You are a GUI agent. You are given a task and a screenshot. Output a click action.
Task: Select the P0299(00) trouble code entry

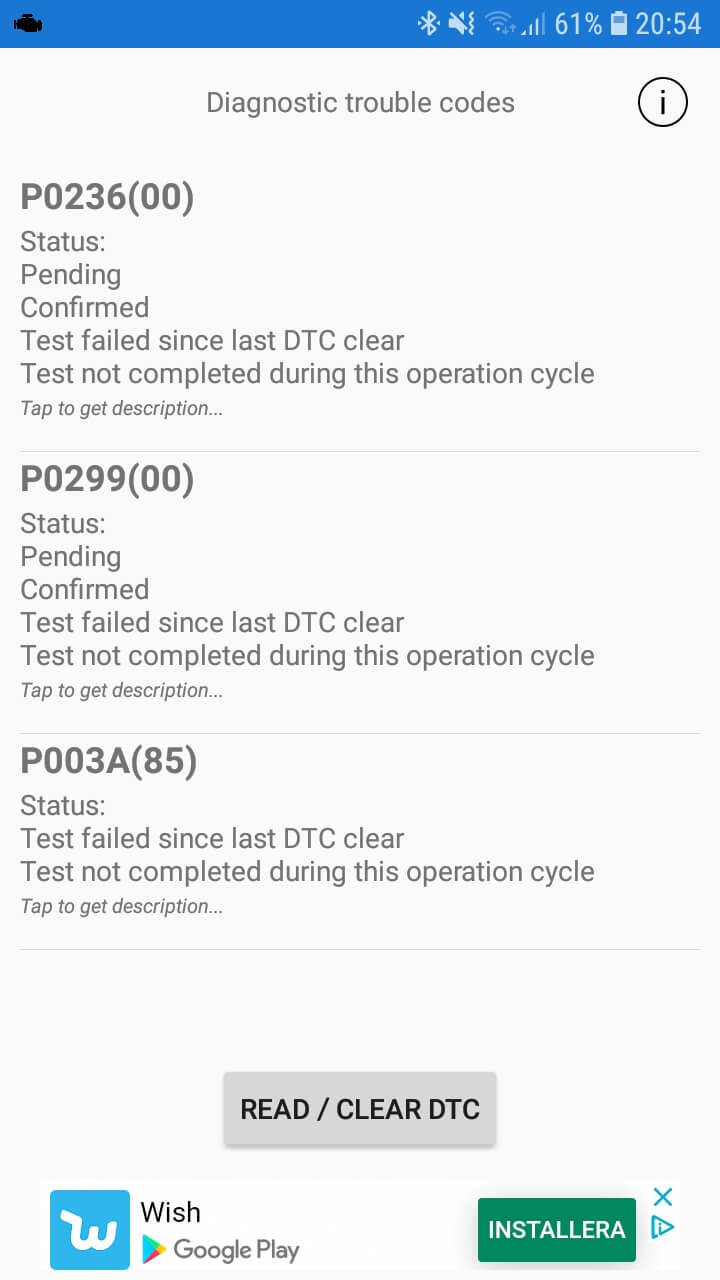tap(106, 479)
